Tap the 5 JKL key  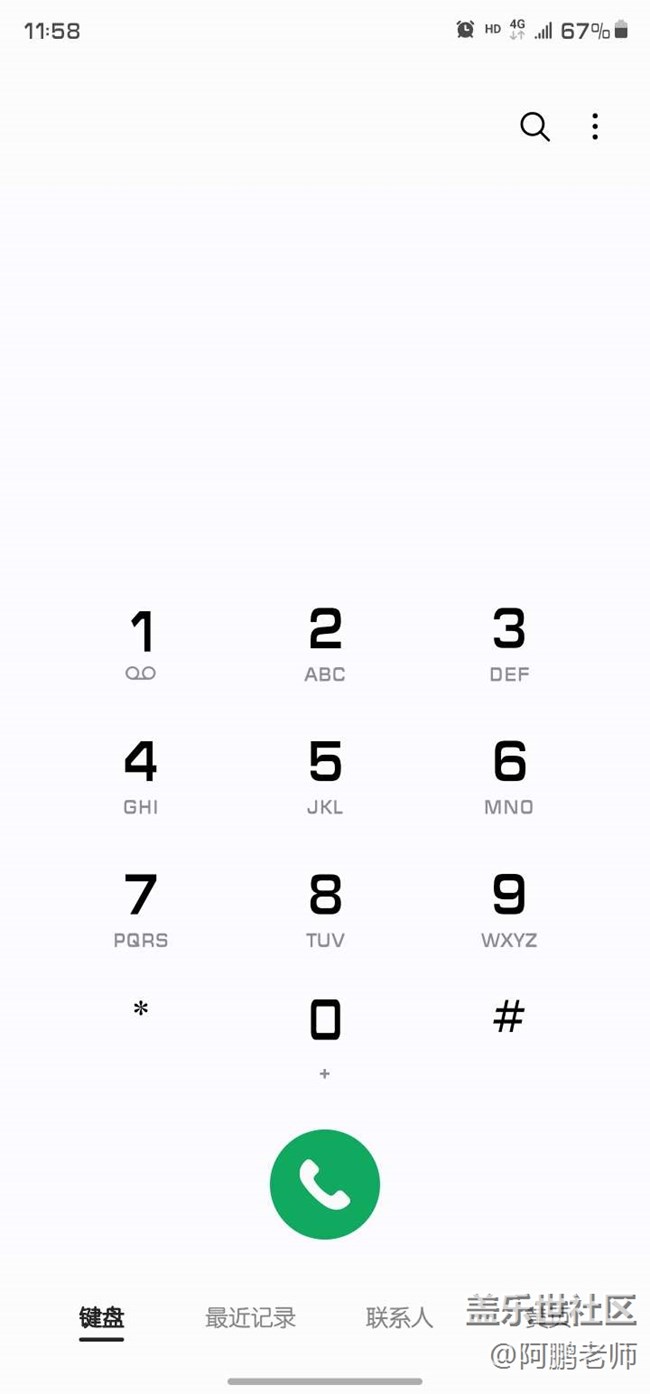click(x=325, y=778)
